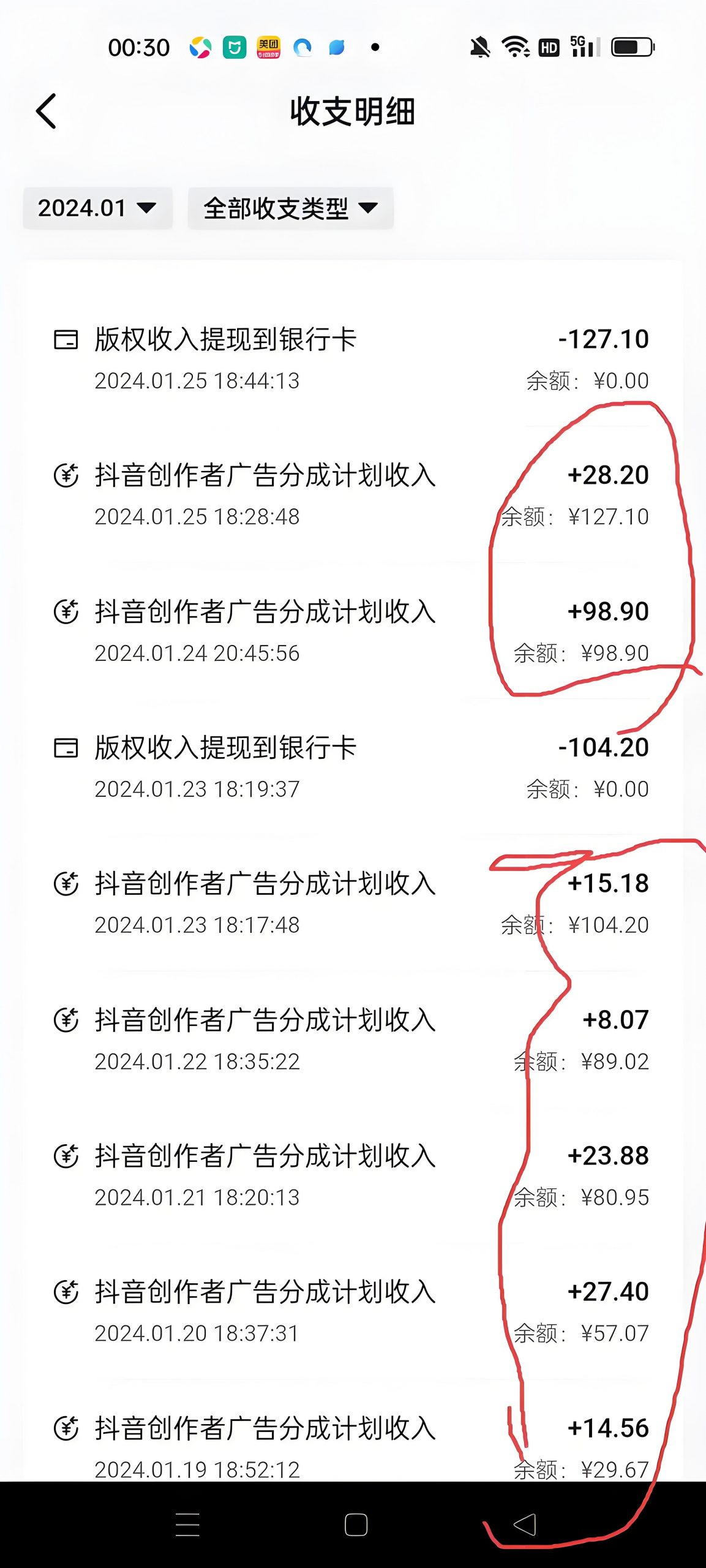Tap the Wi-Fi indicator in the status bar
The image size is (706, 1568).
[x=513, y=46]
